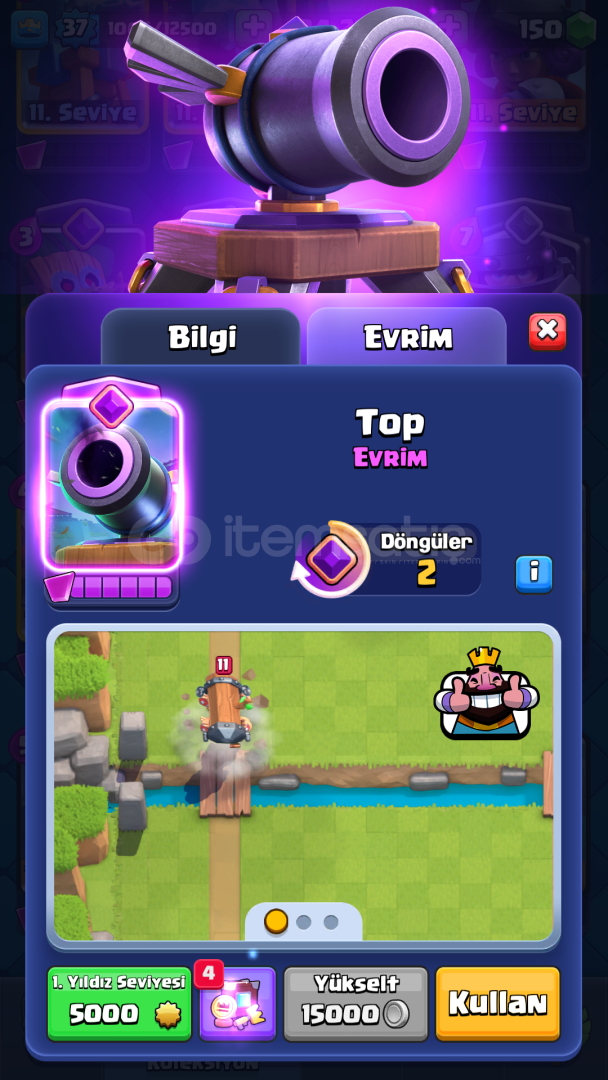Tap the Kullan button

coord(497,1003)
